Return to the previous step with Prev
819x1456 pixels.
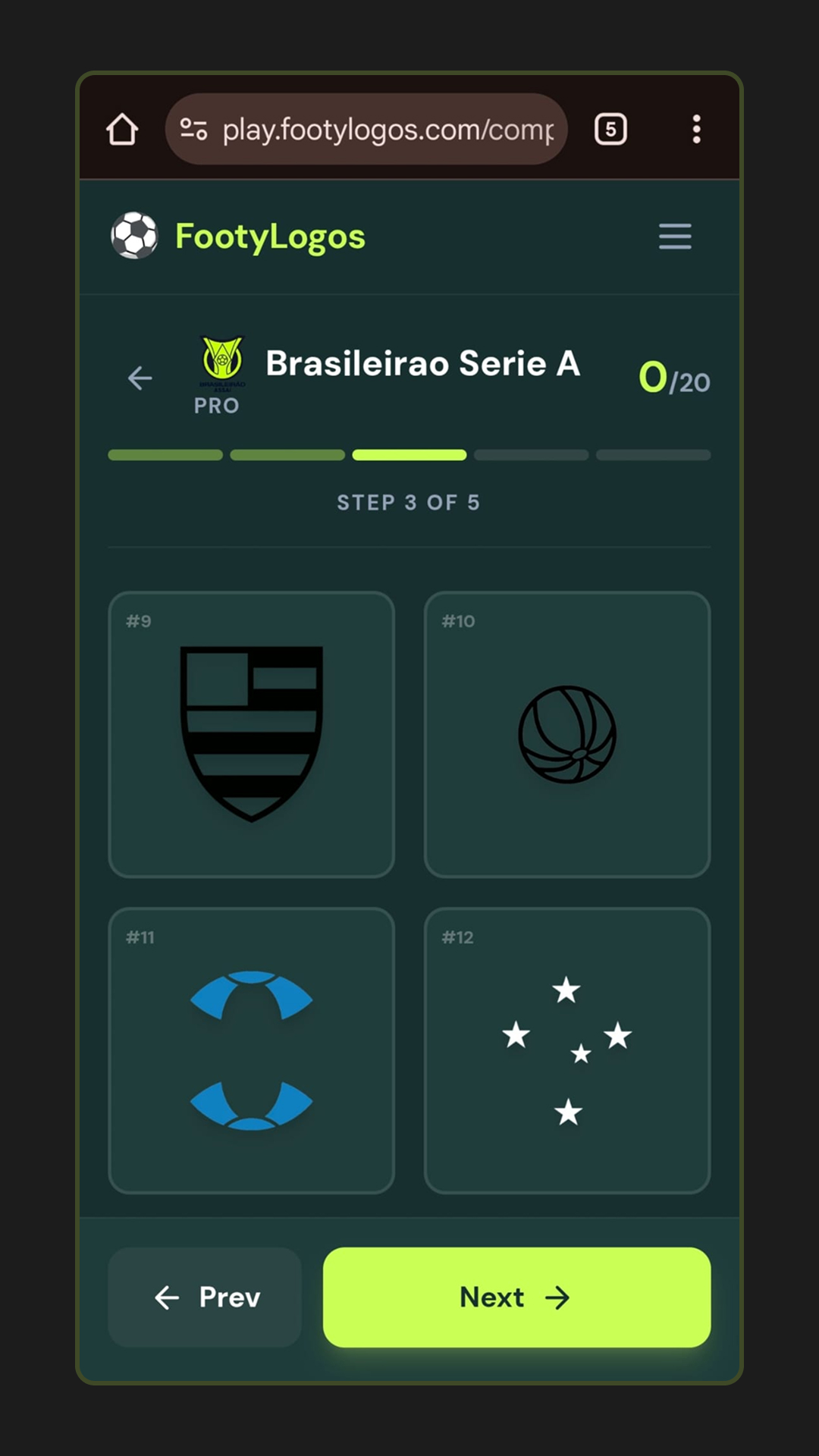pos(205,1297)
